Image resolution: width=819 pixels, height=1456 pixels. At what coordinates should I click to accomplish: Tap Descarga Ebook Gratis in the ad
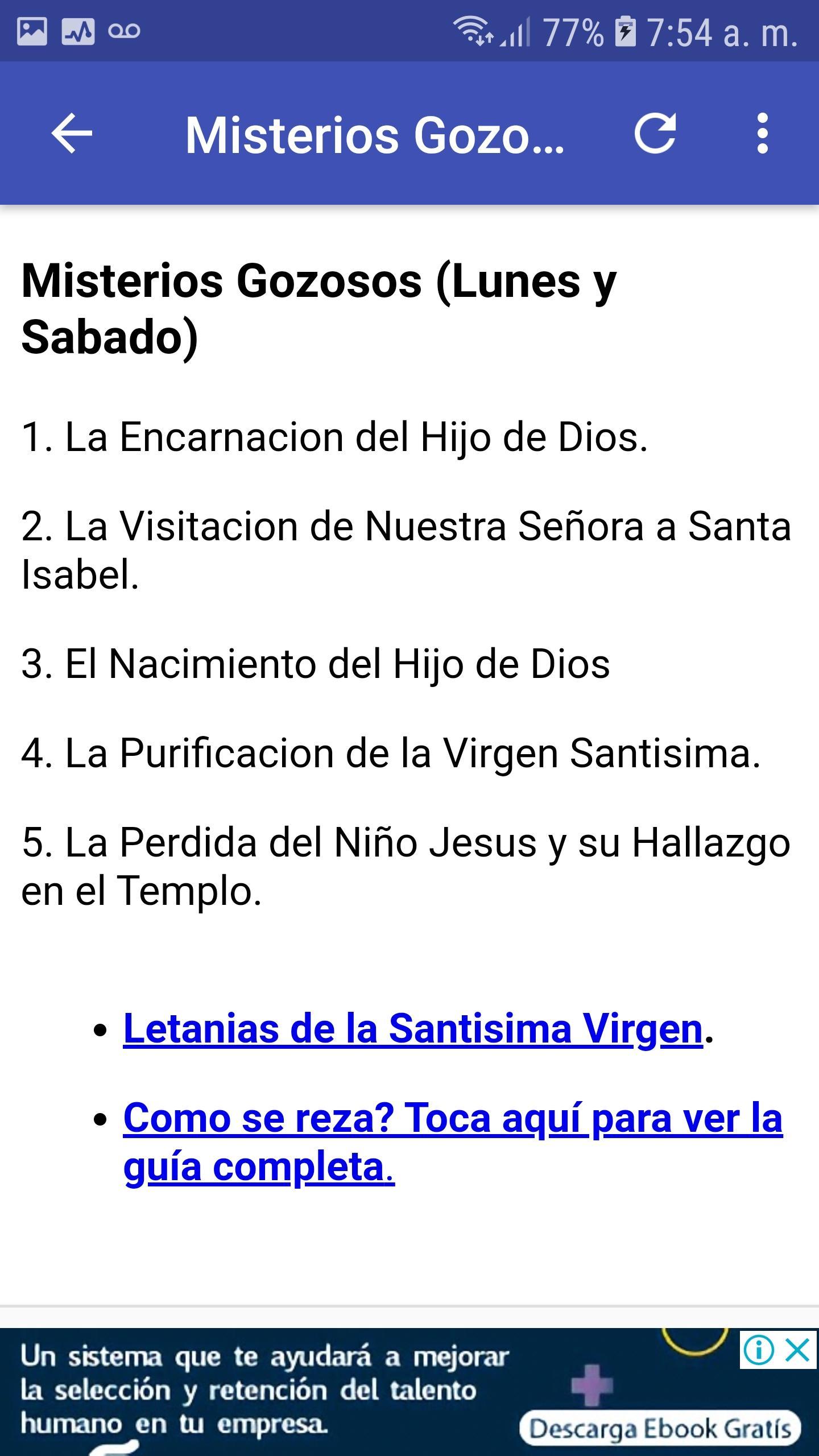click(x=660, y=1428)
